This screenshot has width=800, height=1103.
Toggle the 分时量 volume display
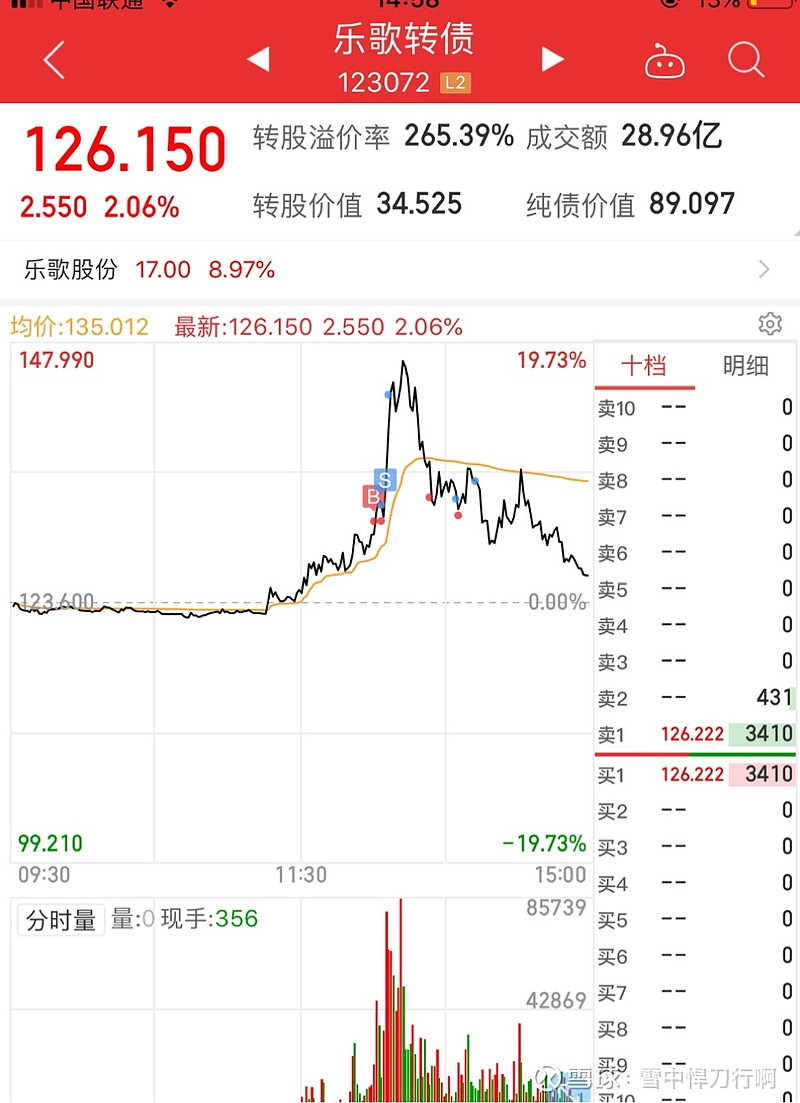click(62, 920)
